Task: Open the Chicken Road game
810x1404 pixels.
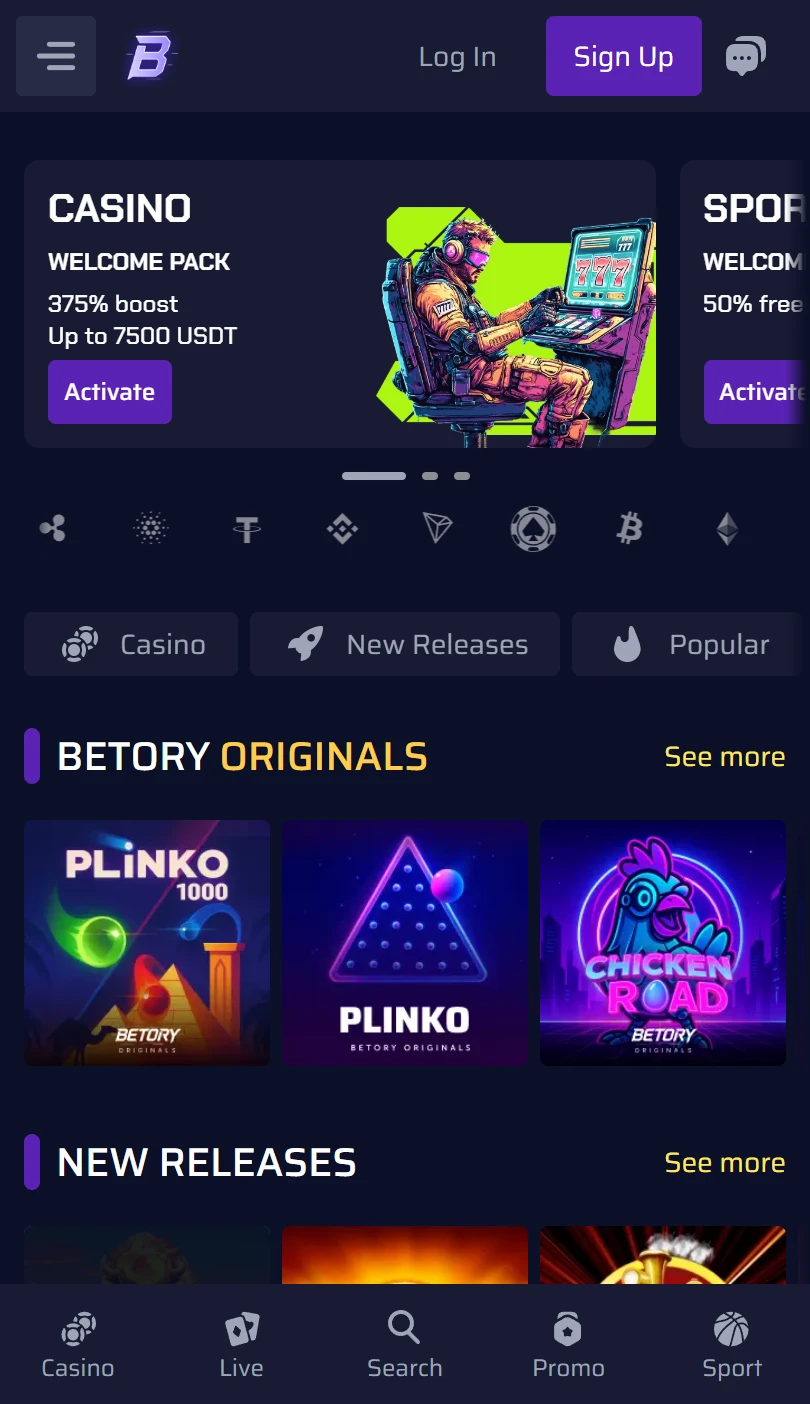Action: click(x=663, y=943)
